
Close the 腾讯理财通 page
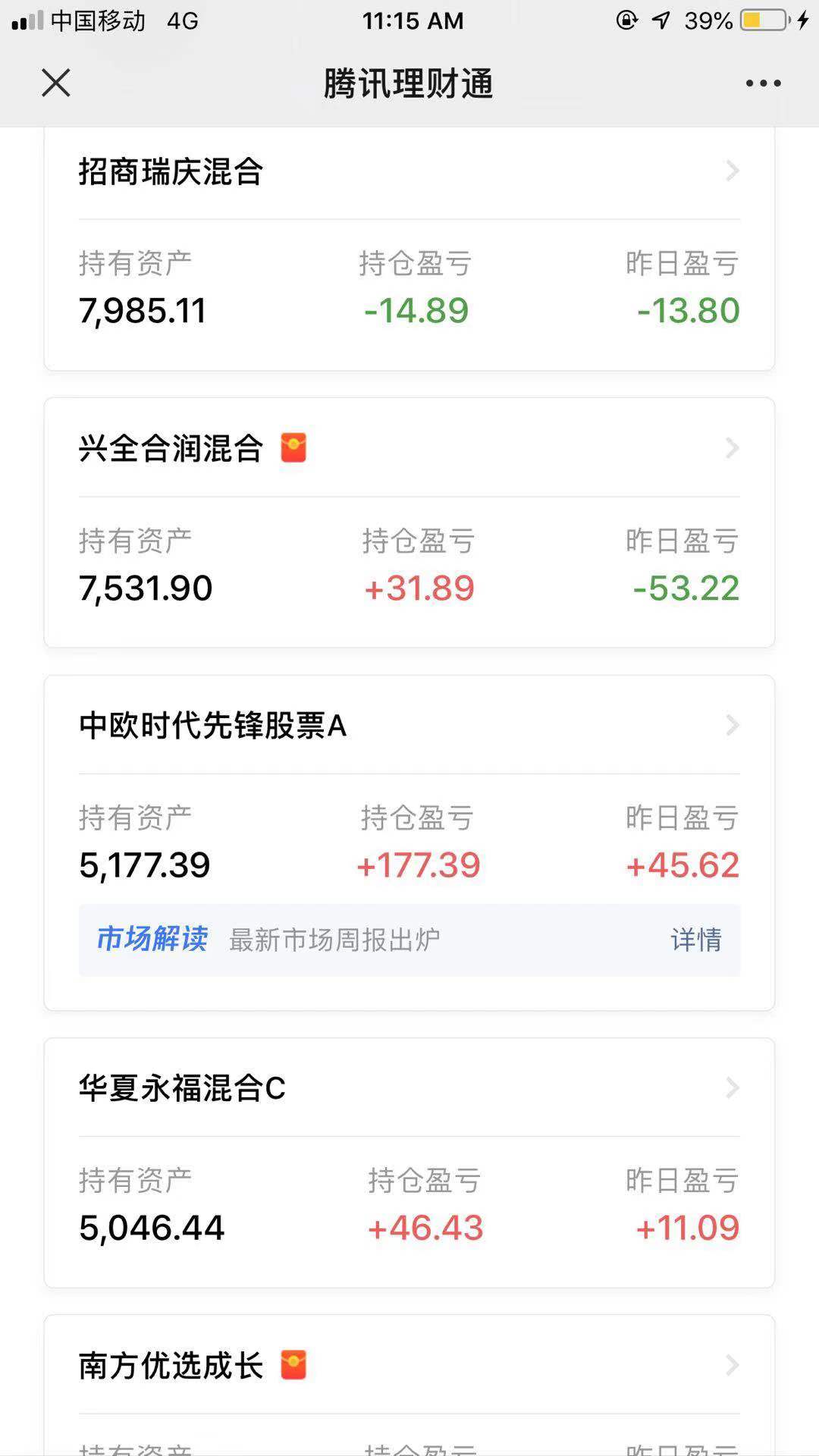(55, 83)
